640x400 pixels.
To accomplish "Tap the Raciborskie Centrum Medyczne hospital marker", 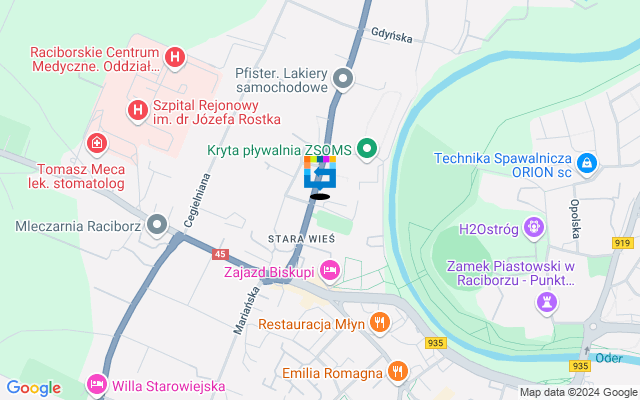I will pos(176,58).
